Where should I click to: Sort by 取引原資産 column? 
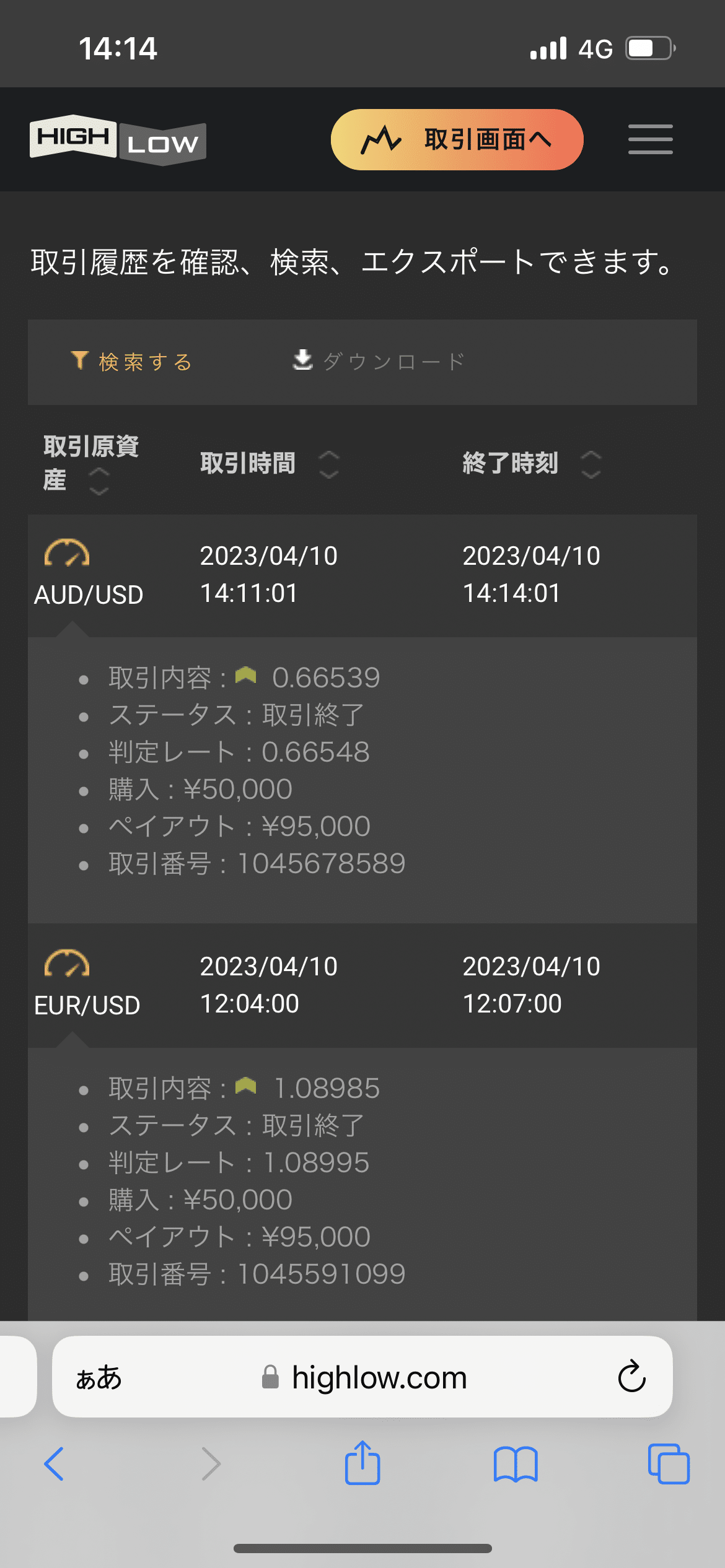point(90,463)
